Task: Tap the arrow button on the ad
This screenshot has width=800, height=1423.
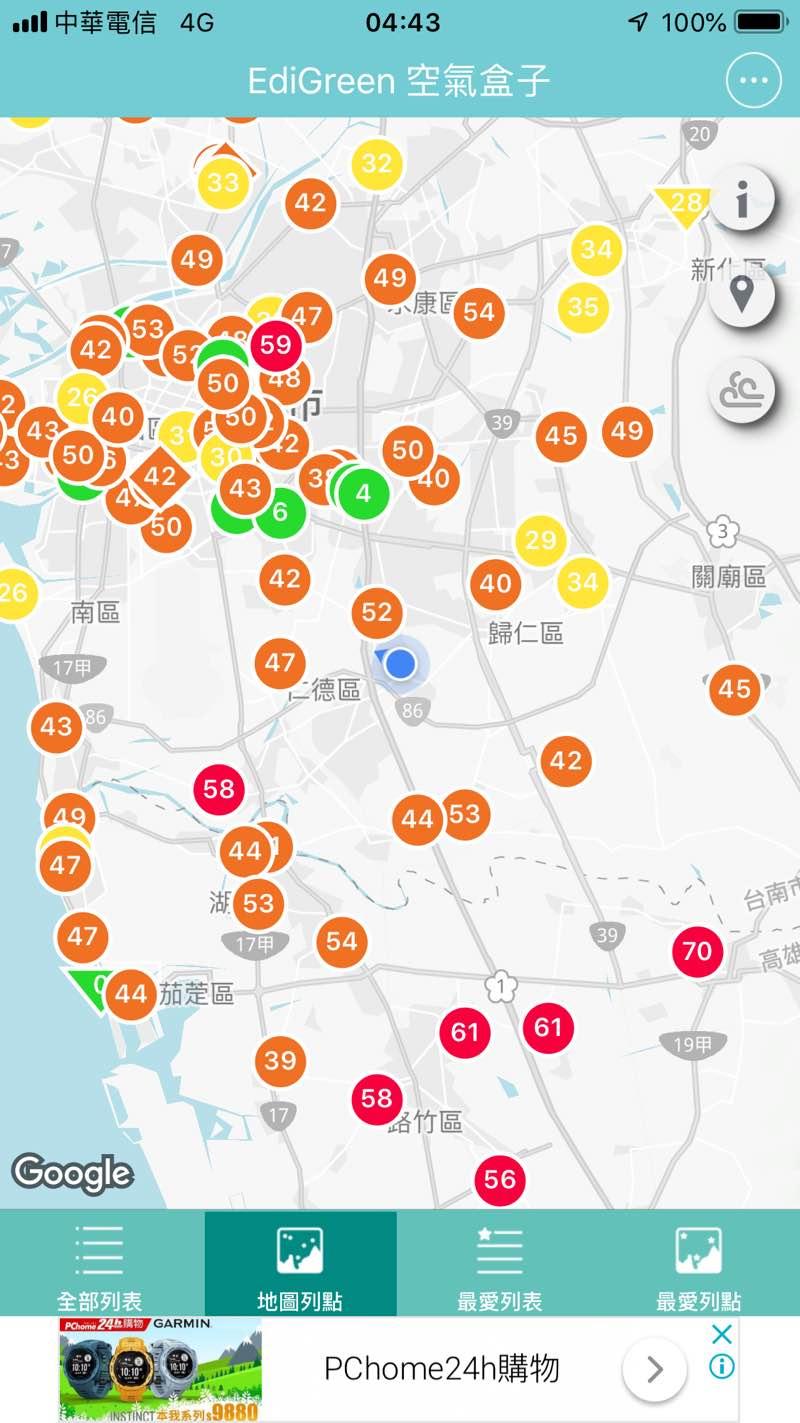Action: tap(654, 1368)
